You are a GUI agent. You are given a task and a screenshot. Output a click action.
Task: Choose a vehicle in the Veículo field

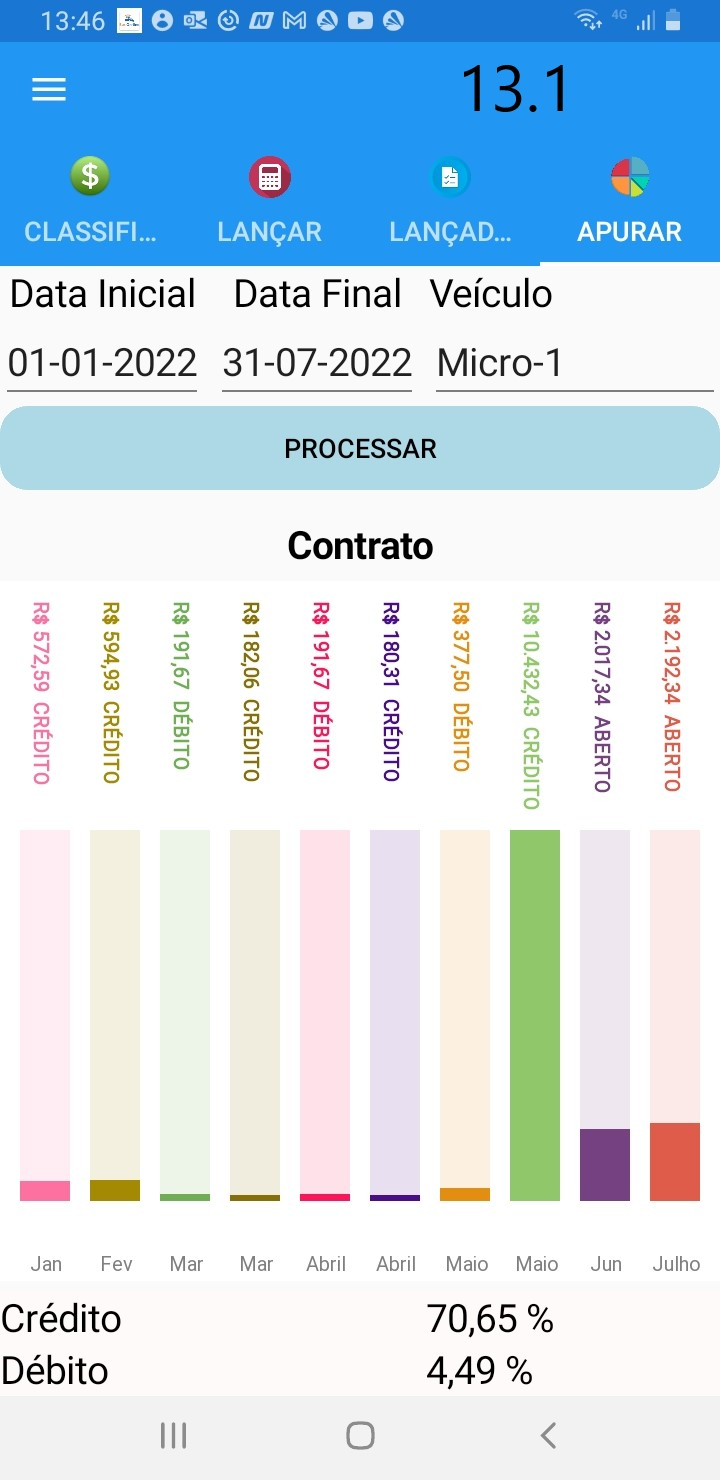click(575, 362)
